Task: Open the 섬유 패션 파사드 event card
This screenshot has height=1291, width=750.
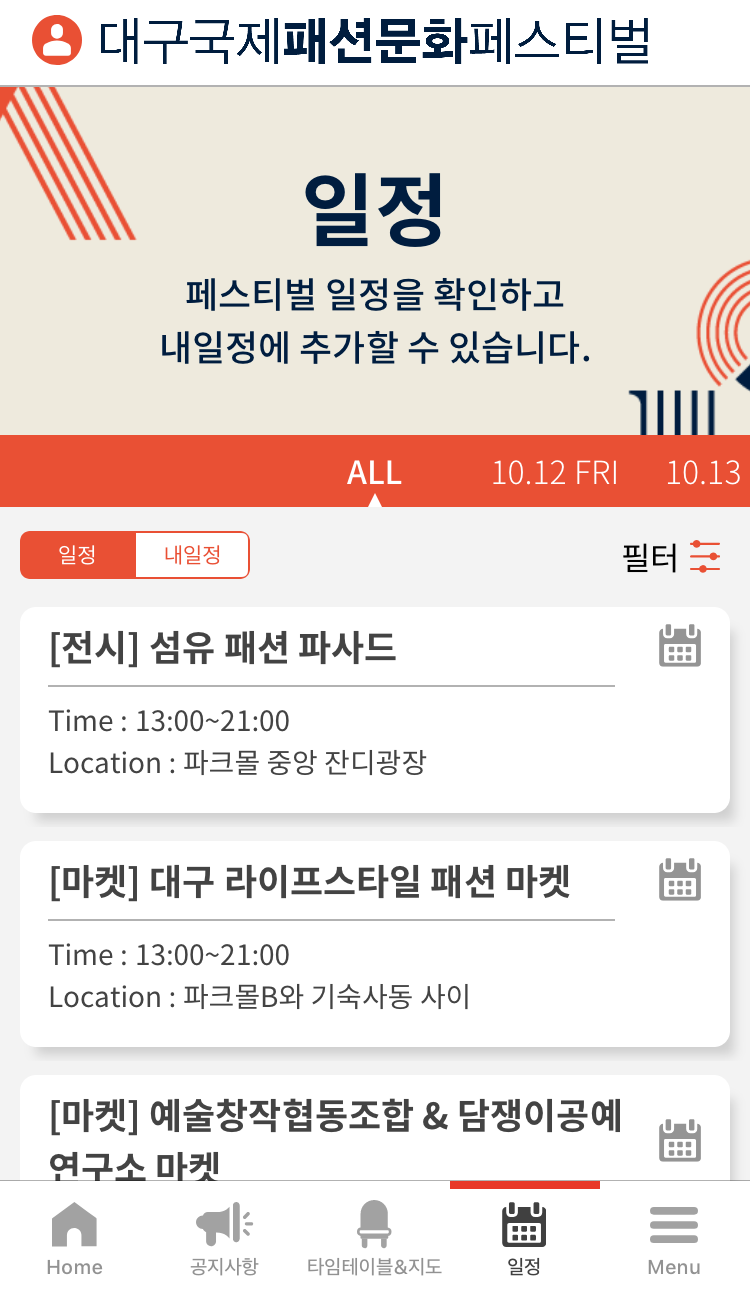Action: click(375, 710)
